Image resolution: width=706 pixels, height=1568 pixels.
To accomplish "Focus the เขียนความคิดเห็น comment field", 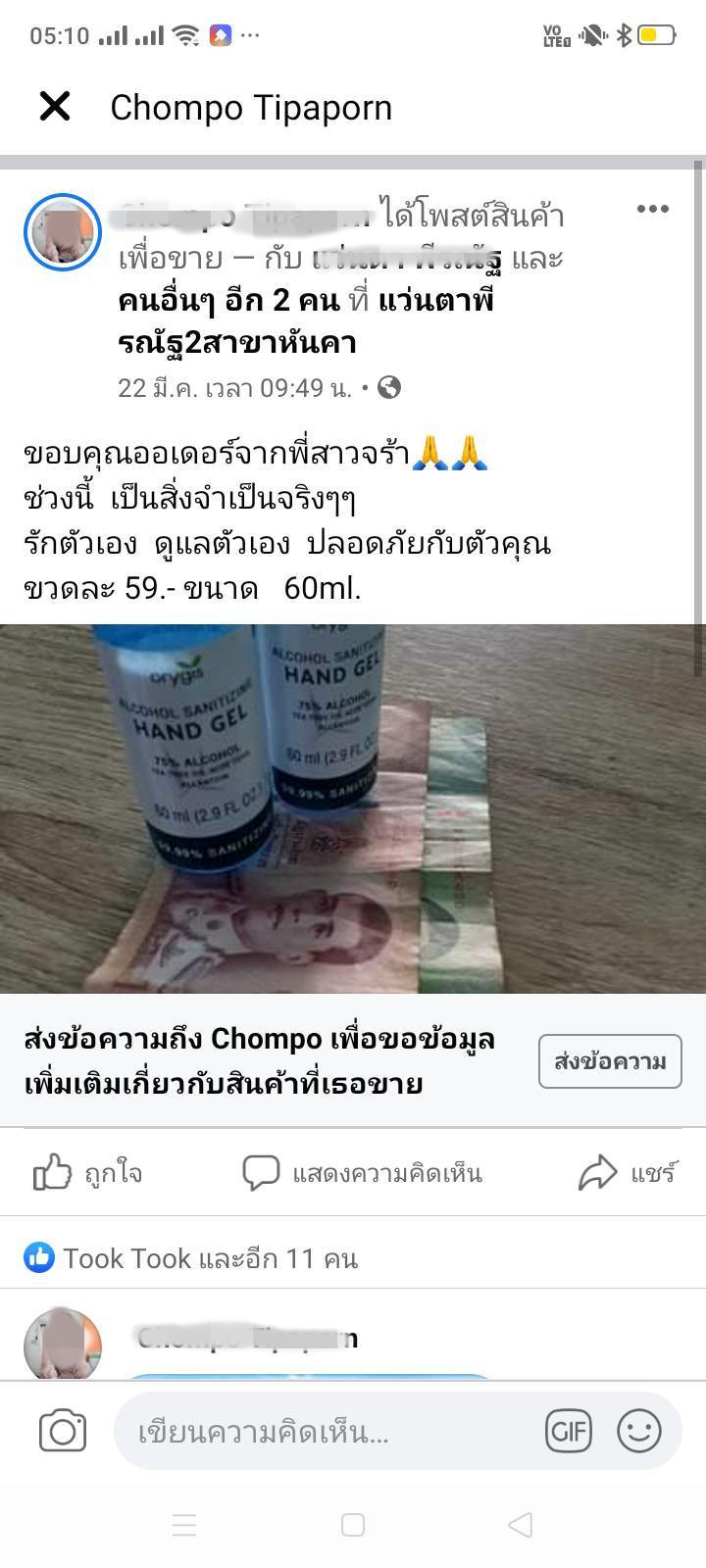I will [324, 1432].
